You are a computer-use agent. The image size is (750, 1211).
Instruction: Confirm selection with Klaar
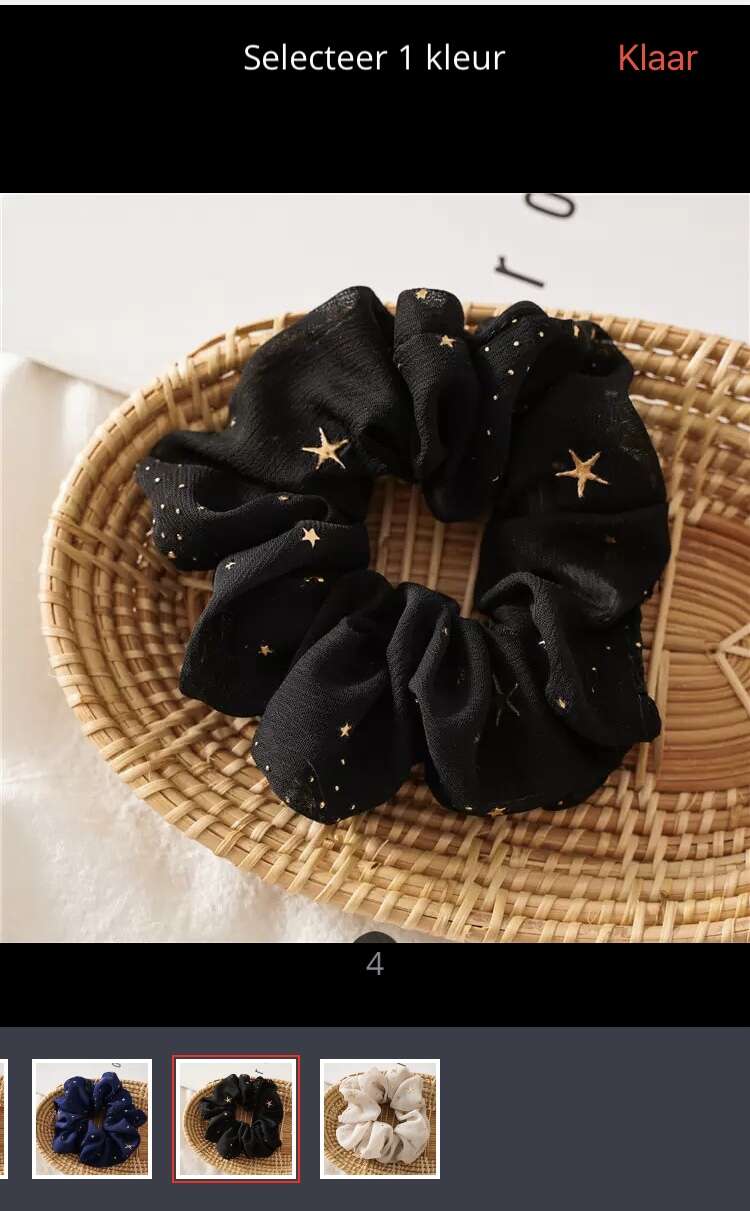[657, 58]
